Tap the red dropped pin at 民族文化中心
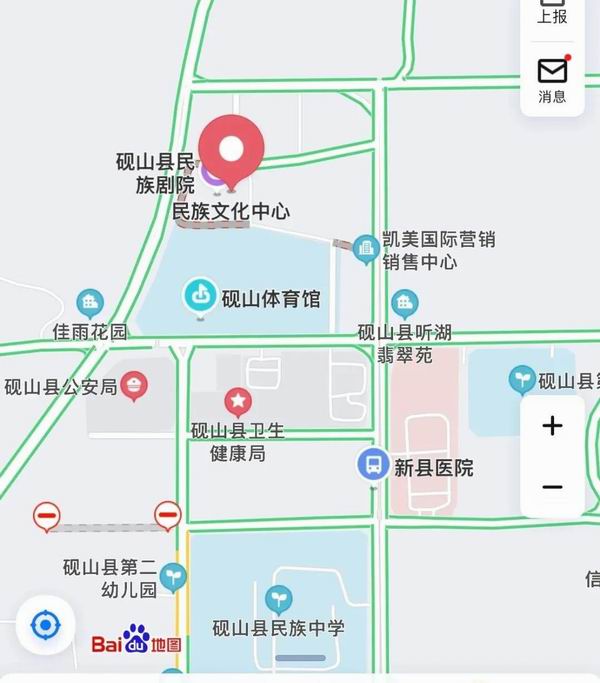The image size is (600, 683). click(231, 152)
